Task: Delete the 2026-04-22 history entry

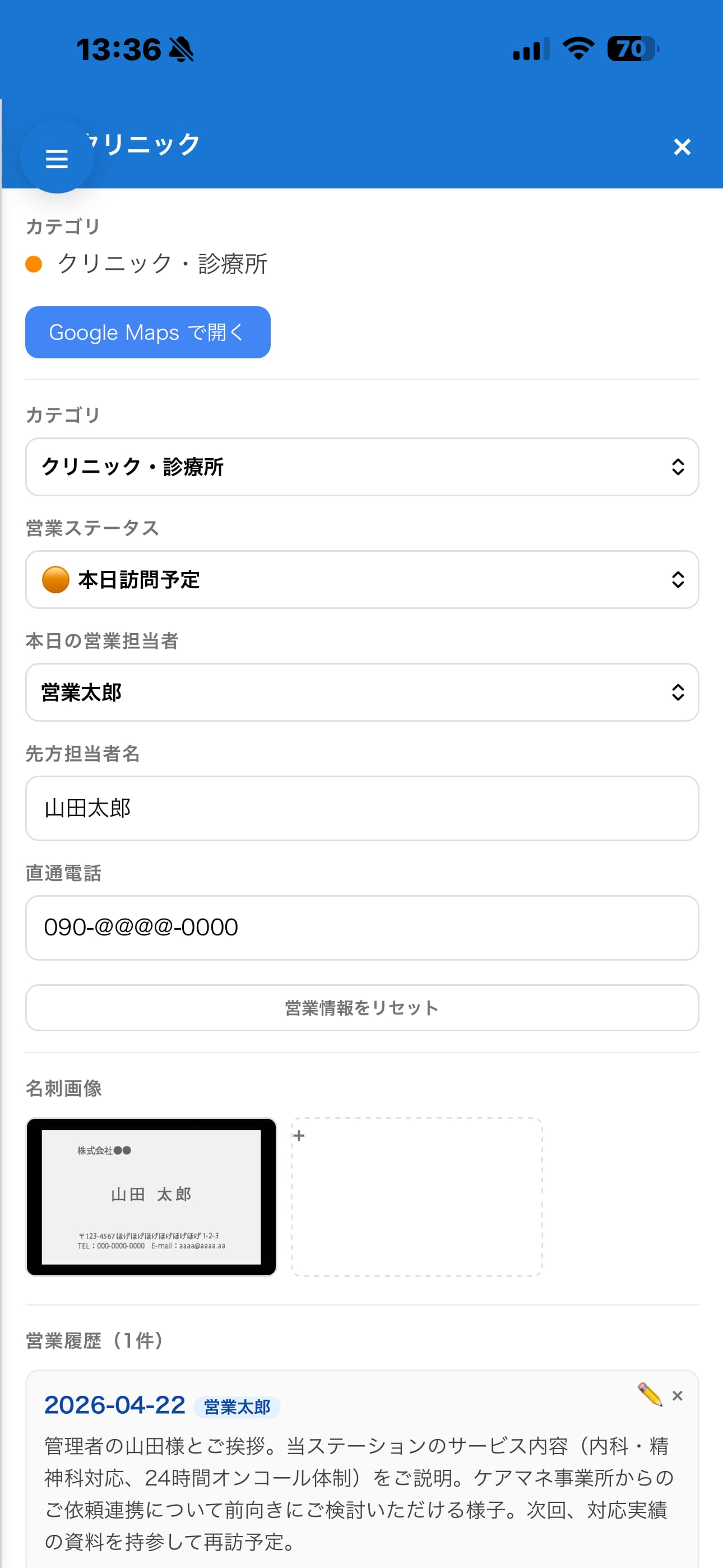Action: pyautogui.click(x=678, y=1396)
